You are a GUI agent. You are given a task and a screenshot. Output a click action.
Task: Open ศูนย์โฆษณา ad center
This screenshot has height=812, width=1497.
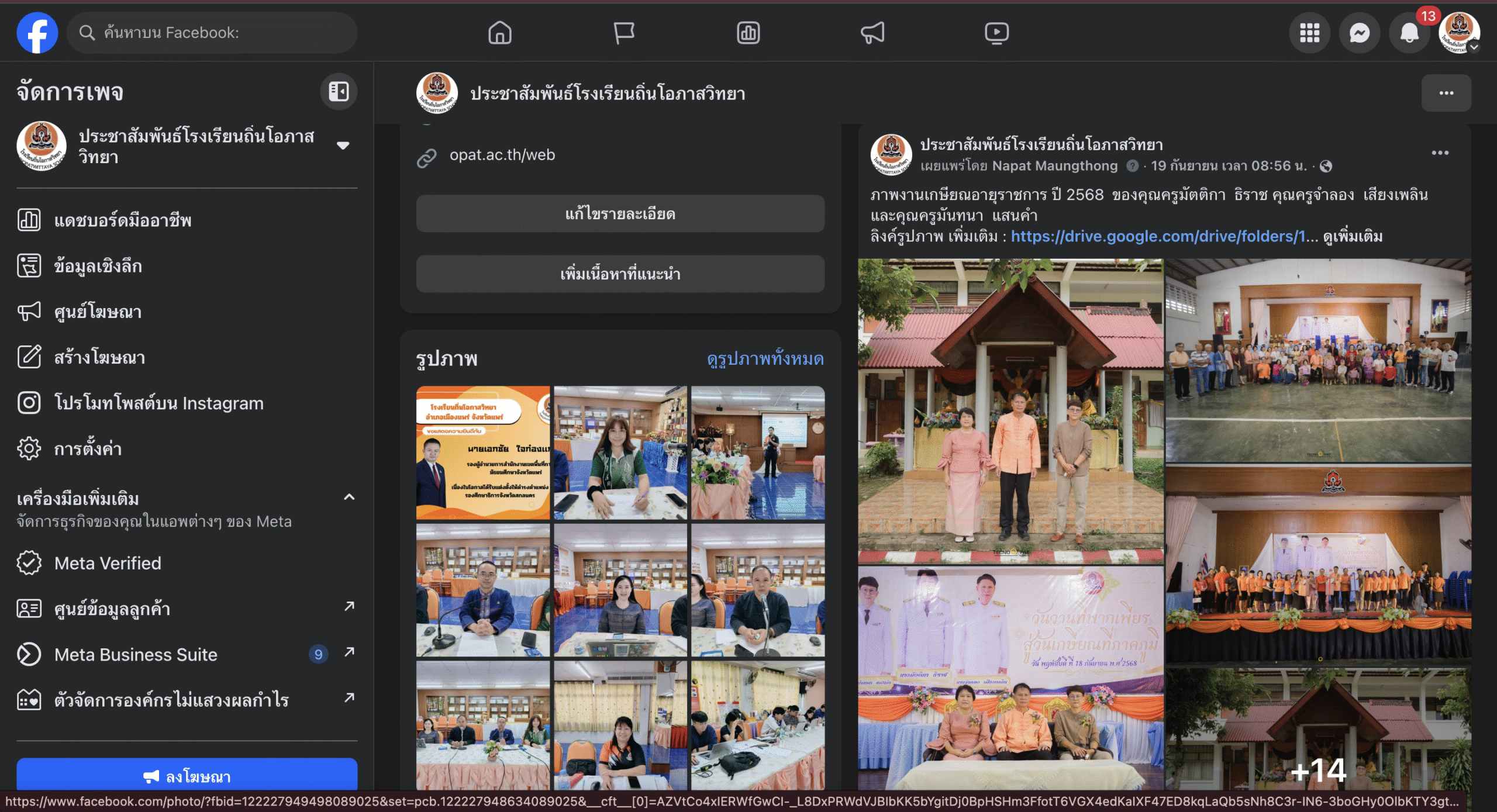click(98, 312)
